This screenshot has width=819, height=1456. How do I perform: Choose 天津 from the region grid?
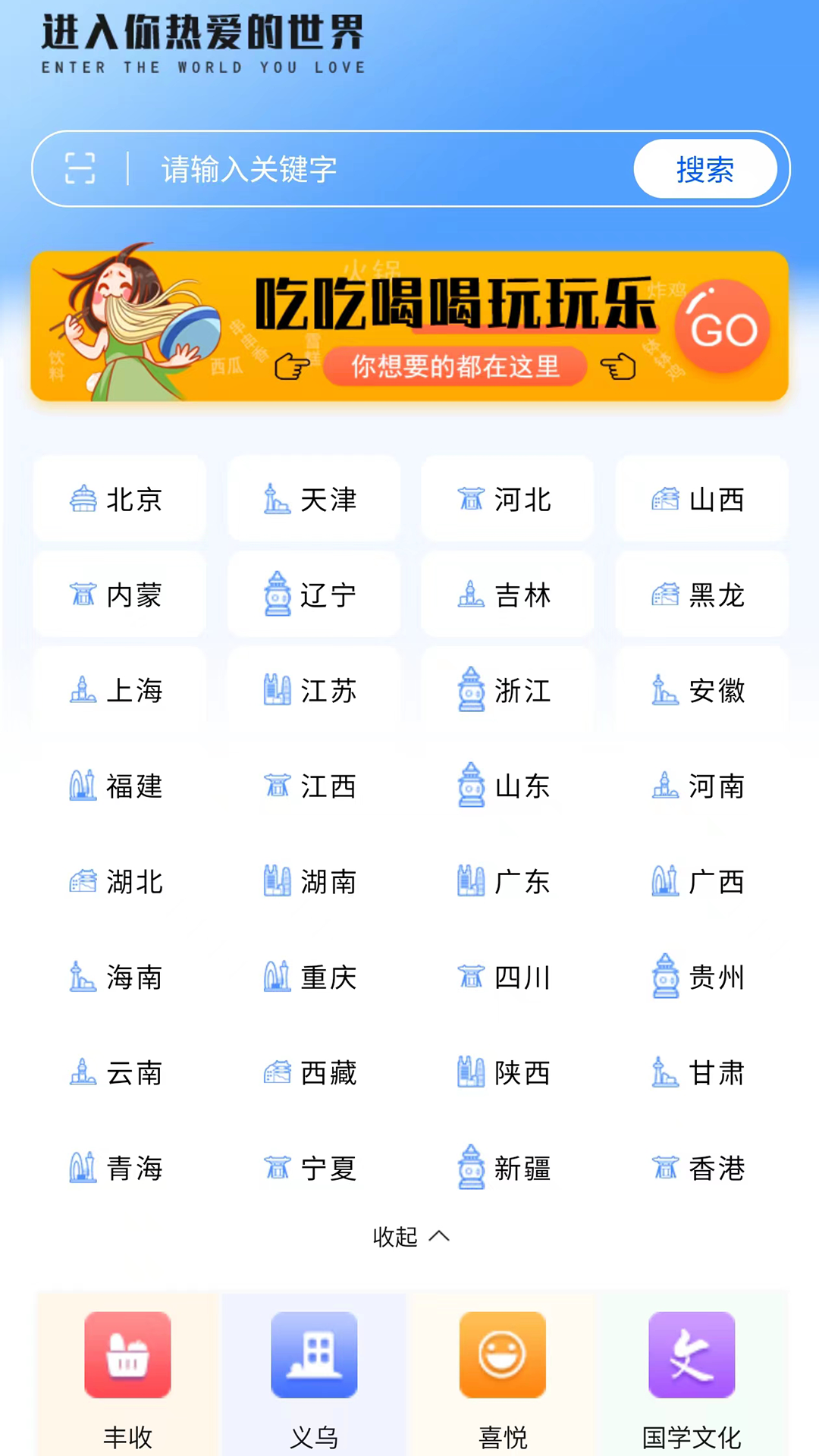(x=313, y=499)
